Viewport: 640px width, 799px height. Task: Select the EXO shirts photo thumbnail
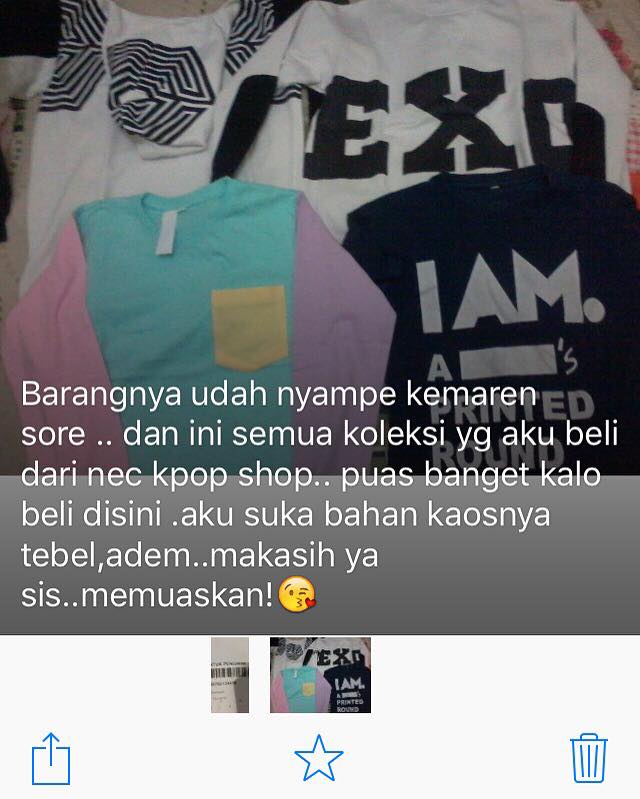[320, 675]
